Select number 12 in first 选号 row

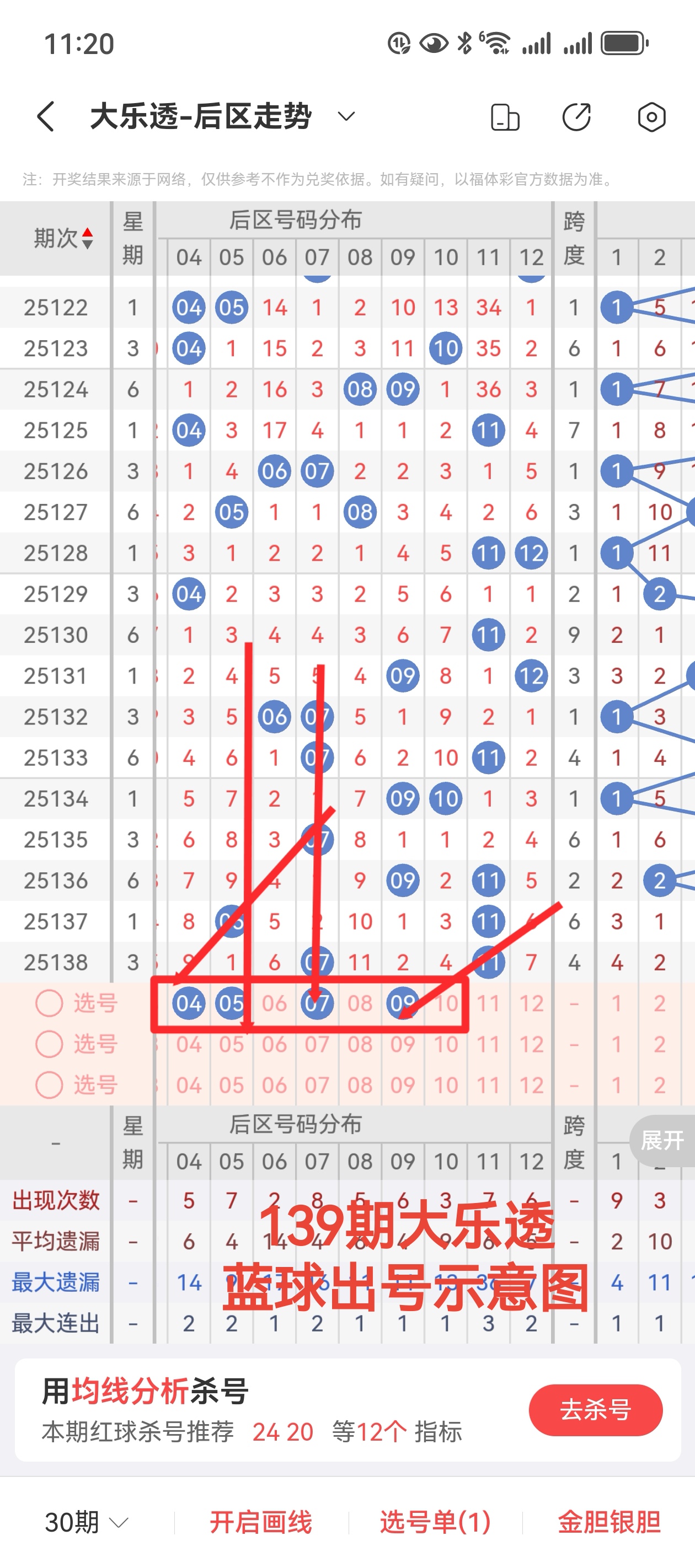point(531,1003)
